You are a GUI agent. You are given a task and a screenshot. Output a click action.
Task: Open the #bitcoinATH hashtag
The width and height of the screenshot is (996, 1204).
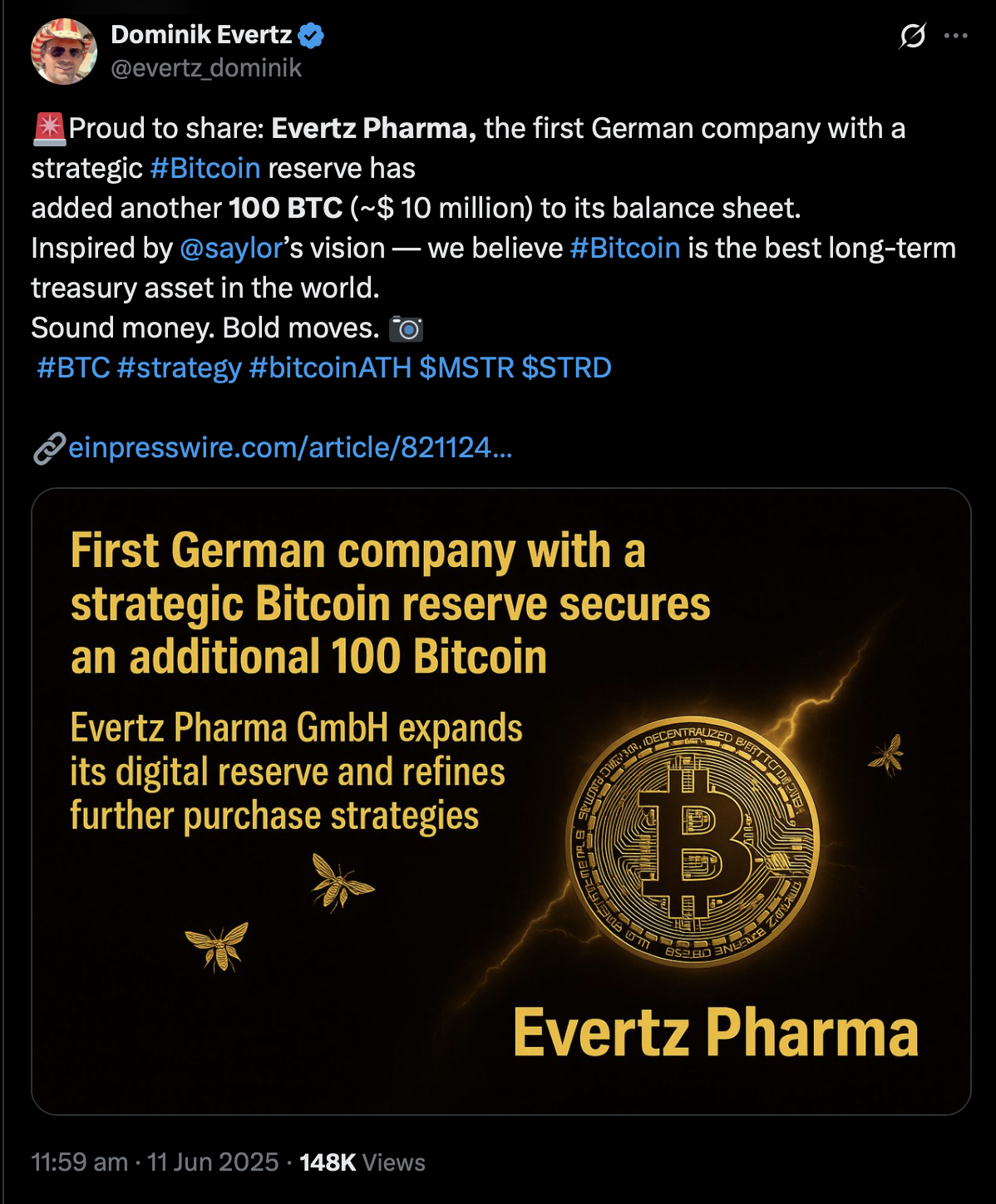point(330,368)
